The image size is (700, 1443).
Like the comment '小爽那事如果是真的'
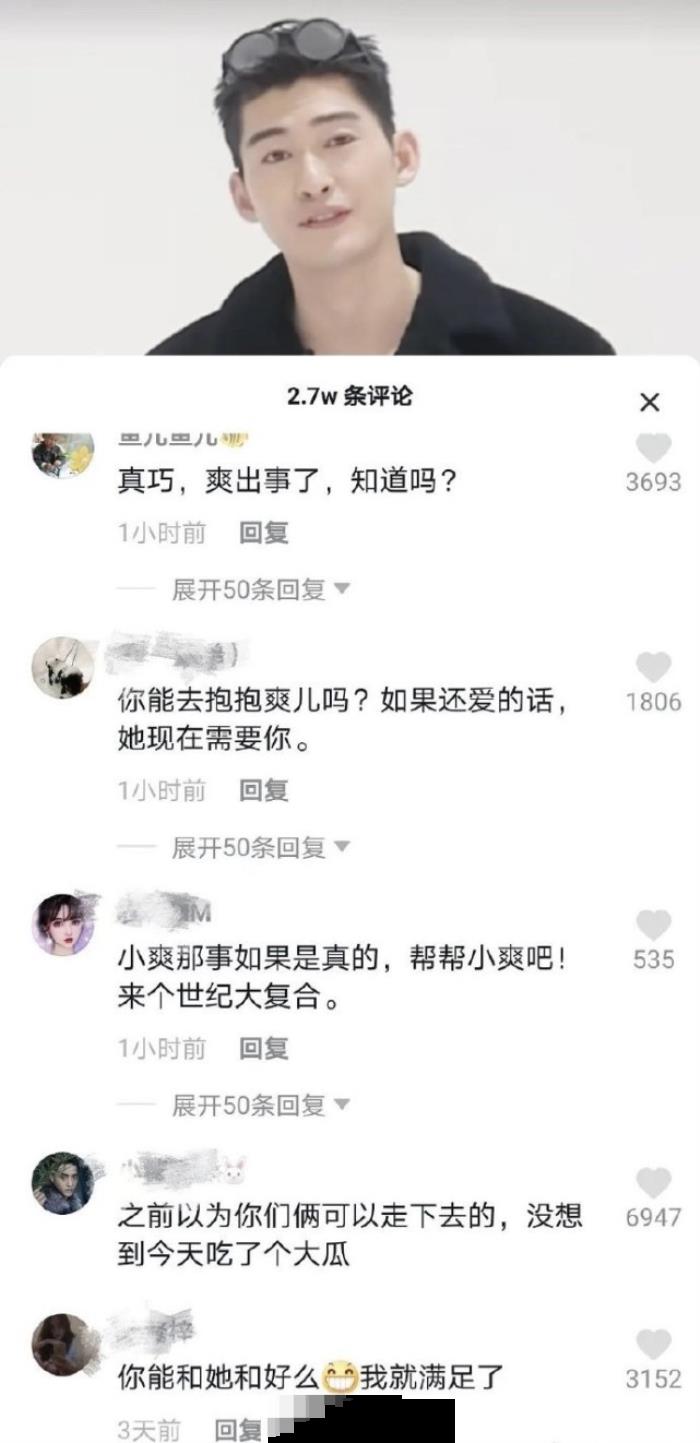(x=653, y=925)
